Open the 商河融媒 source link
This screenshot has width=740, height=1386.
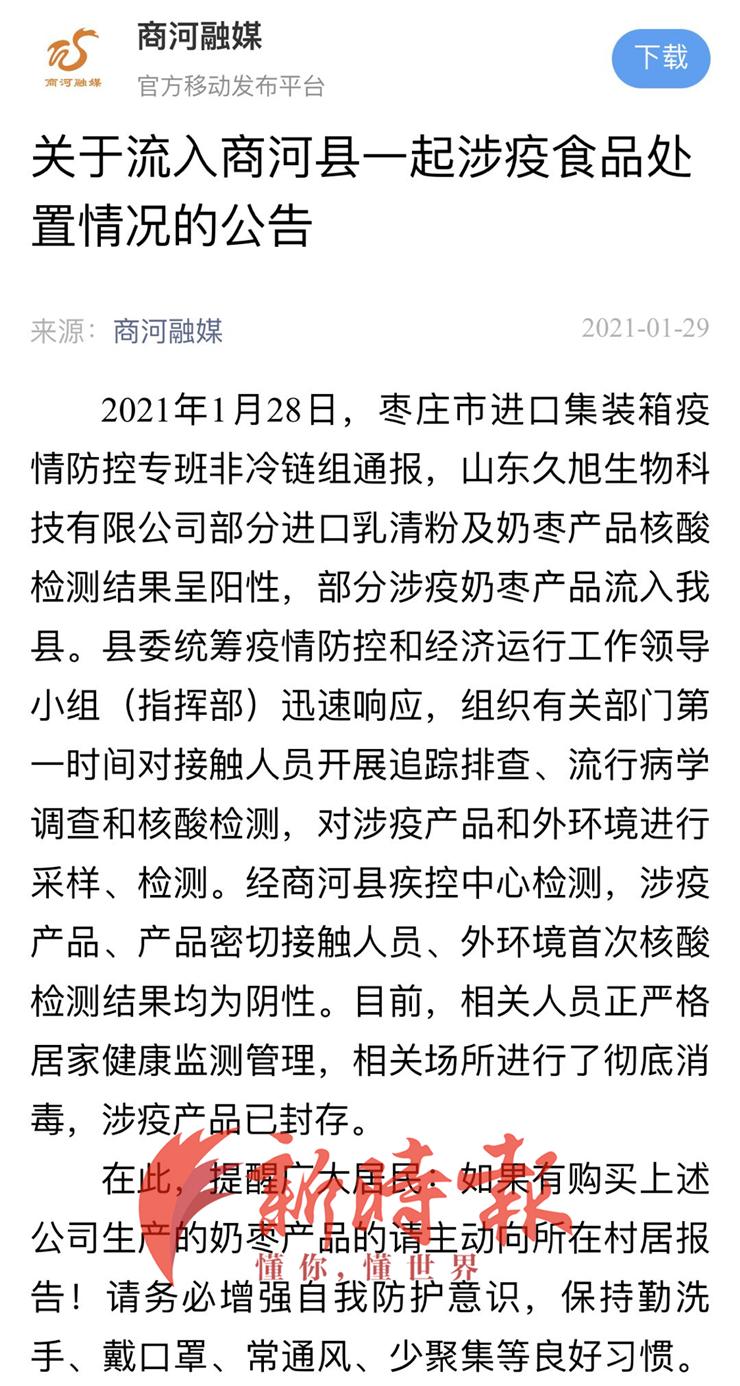(168, 330)
